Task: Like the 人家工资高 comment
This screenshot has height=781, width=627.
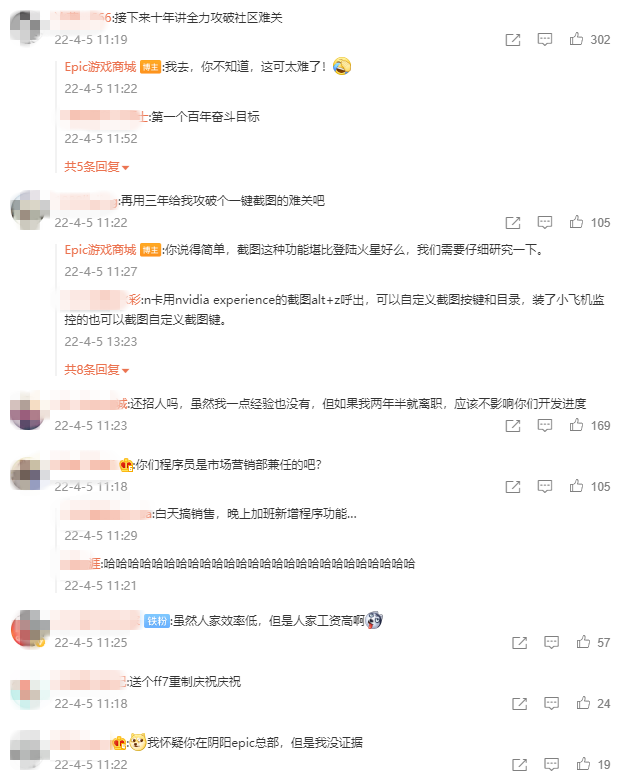Action: tap(577, 643)
